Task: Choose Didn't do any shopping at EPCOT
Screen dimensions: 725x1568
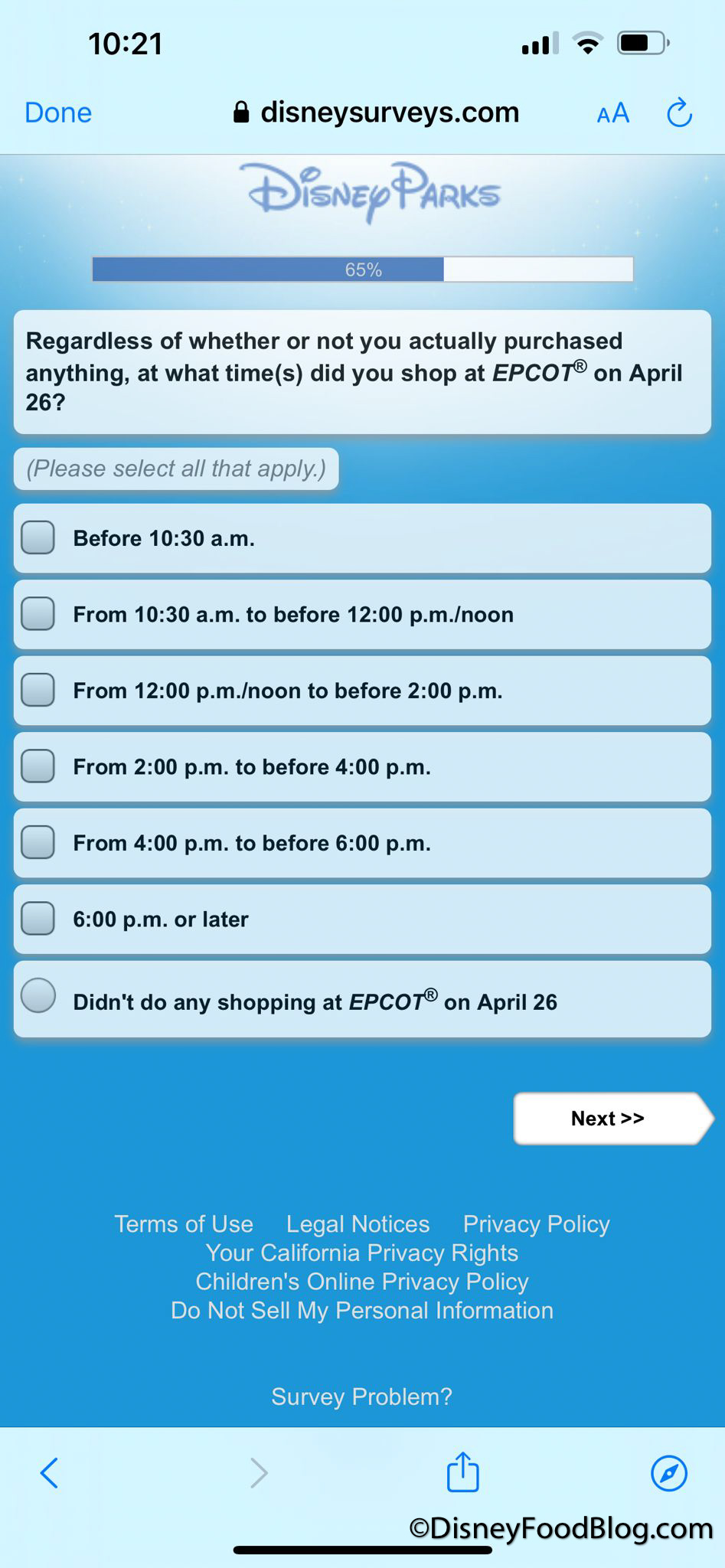Action: pyautogui.click(x=38, y=996)
